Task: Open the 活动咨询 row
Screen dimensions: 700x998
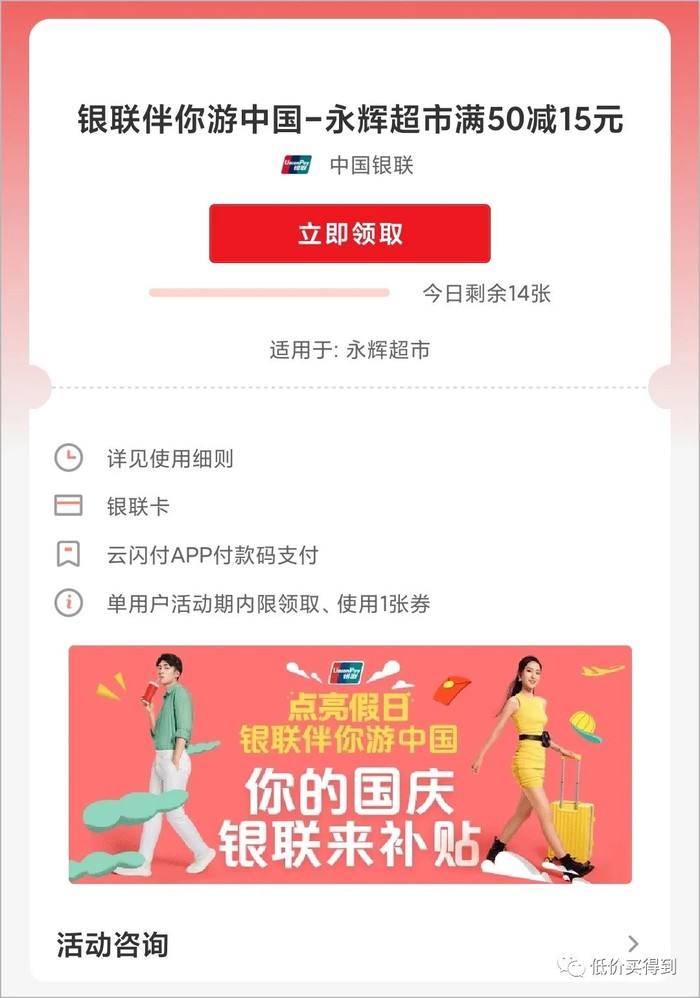Action: click(x=349, y=943)
